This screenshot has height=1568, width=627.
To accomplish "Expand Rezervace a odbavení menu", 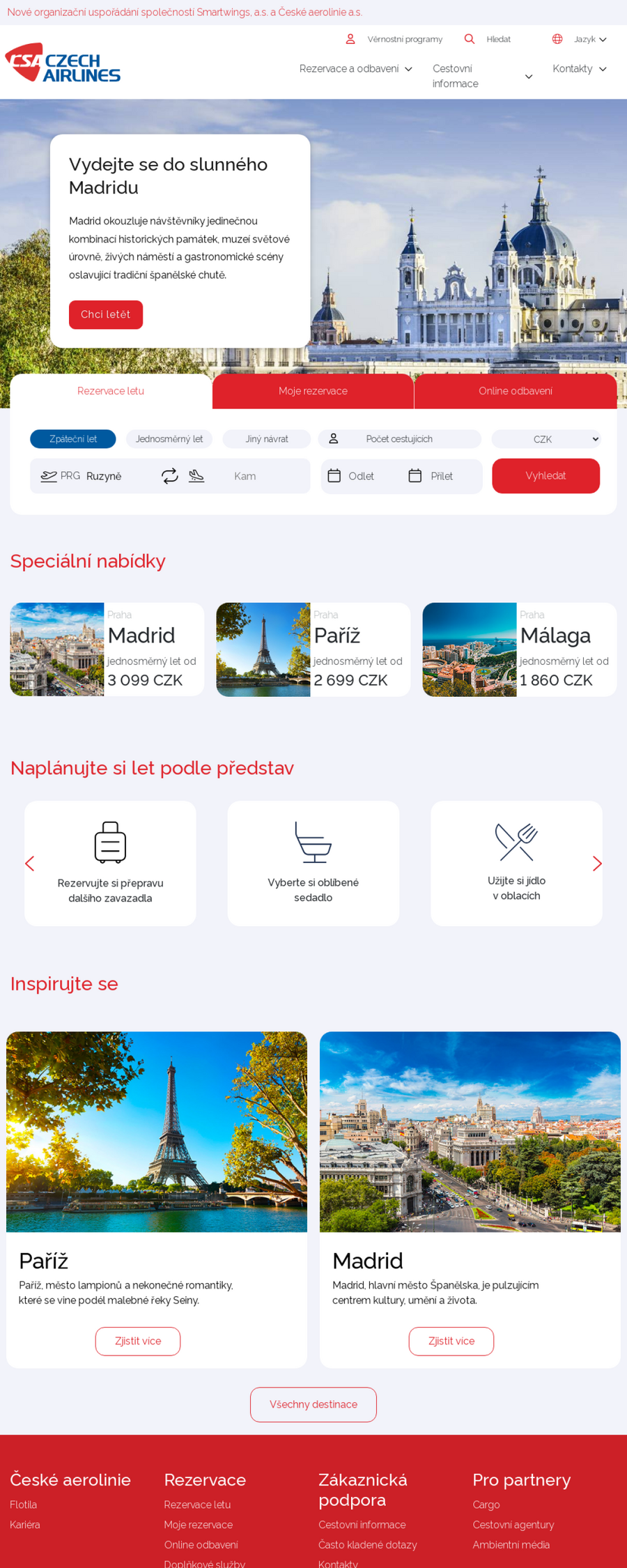I will [355, 69].
